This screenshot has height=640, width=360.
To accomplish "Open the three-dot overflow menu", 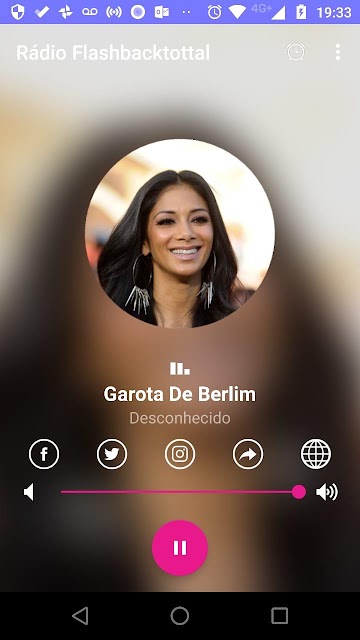I will pos(338,52).
